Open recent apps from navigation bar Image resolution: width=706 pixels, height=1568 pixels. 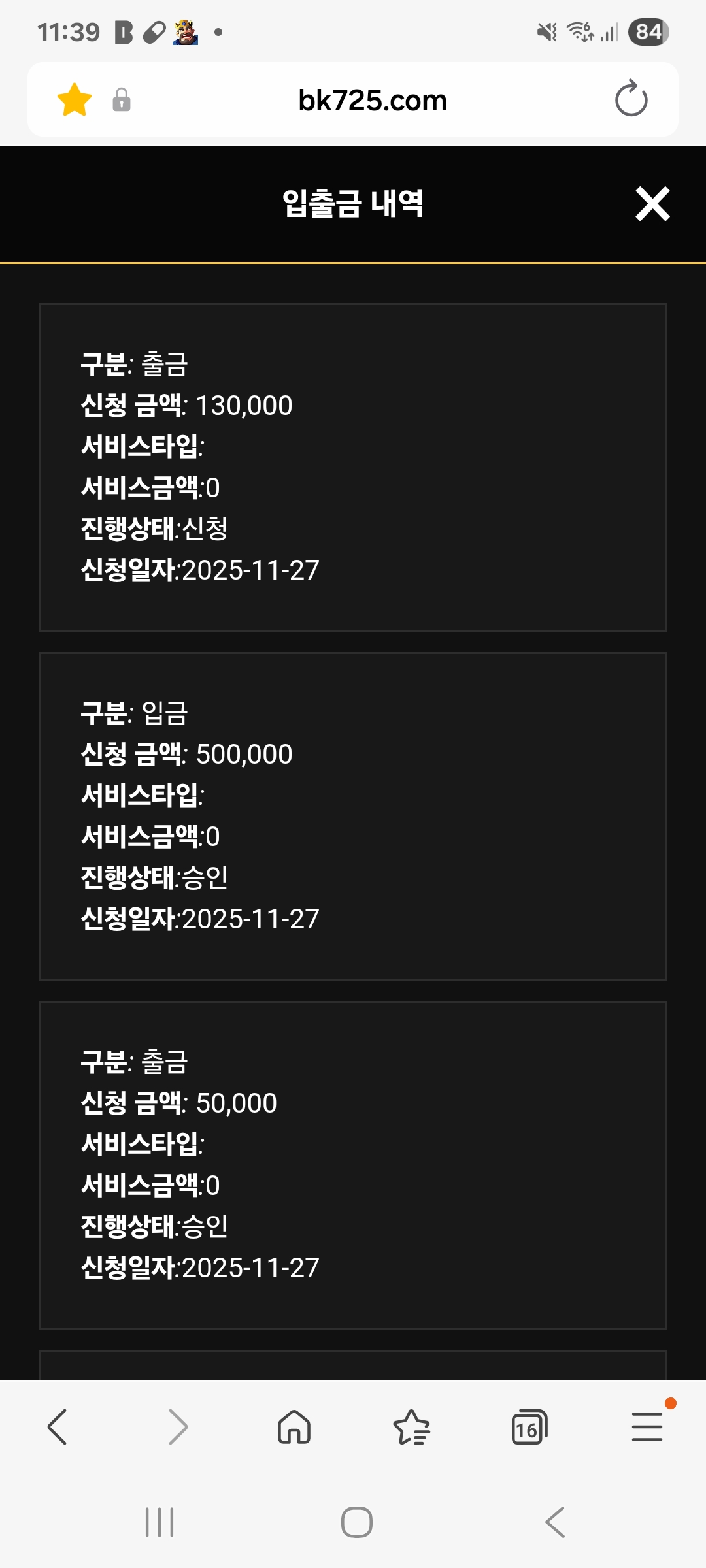point(160,1522)
